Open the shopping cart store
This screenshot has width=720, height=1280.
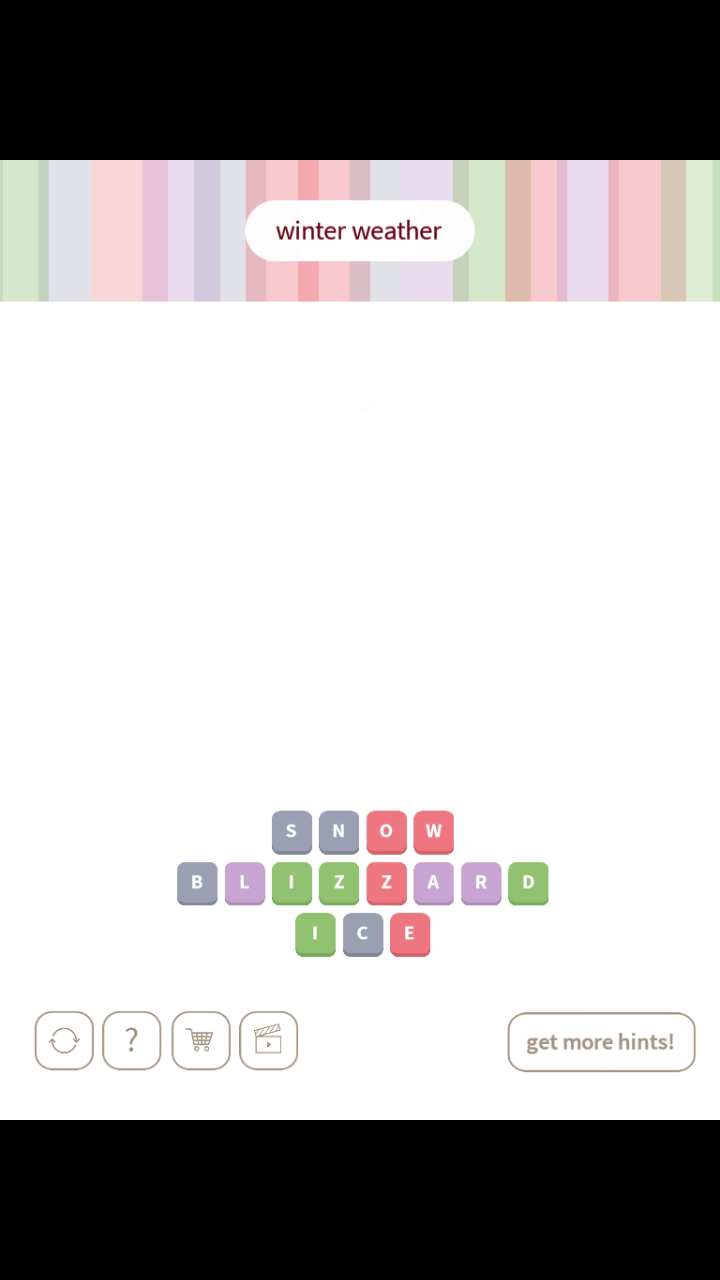tap(200, 1041)
